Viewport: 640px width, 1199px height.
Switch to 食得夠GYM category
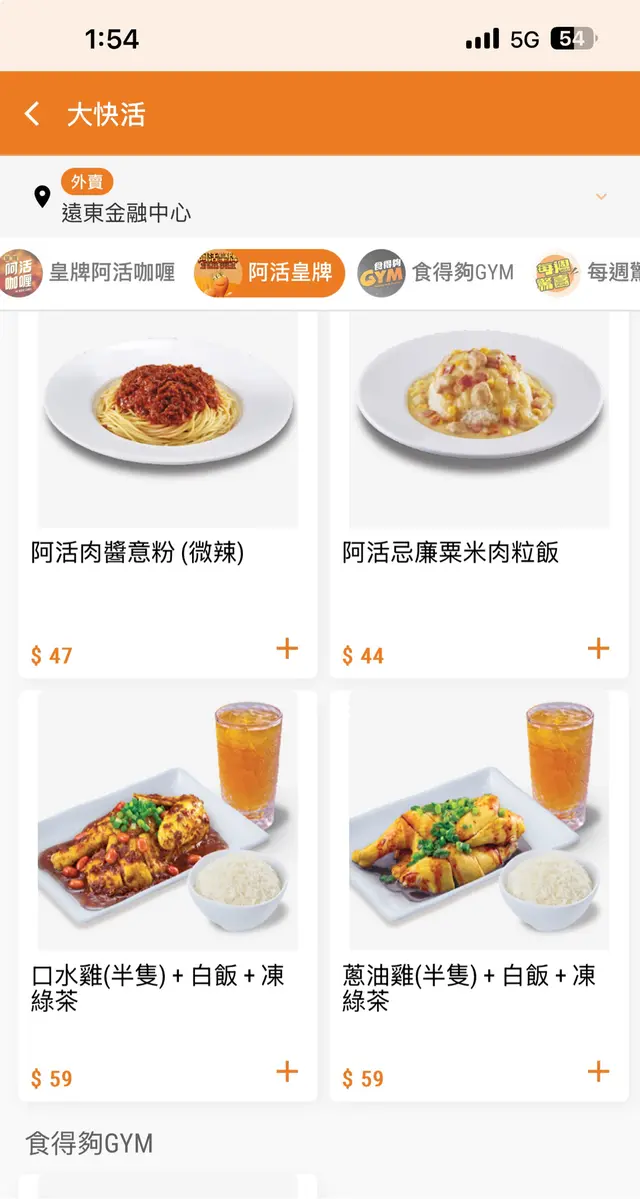437,273
